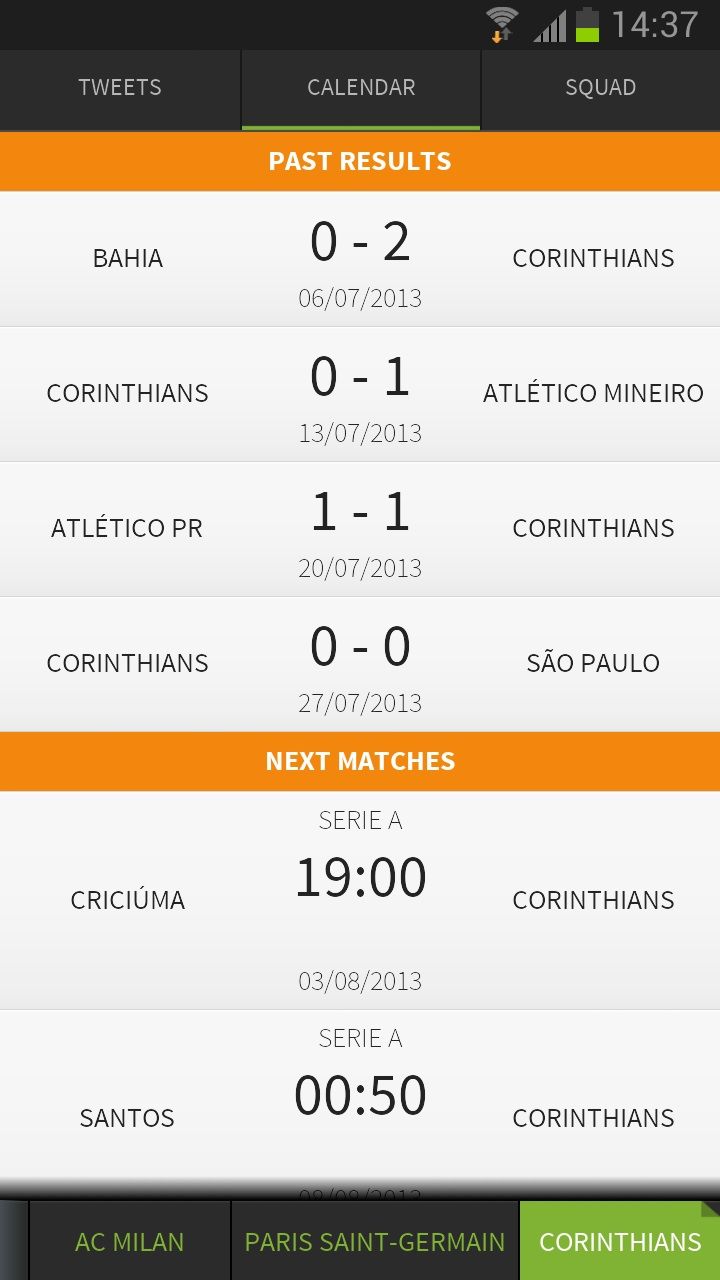The image size is (720, 1280).
Task: Open the Bahia vs Corinthians result
Action: [360, 259]
